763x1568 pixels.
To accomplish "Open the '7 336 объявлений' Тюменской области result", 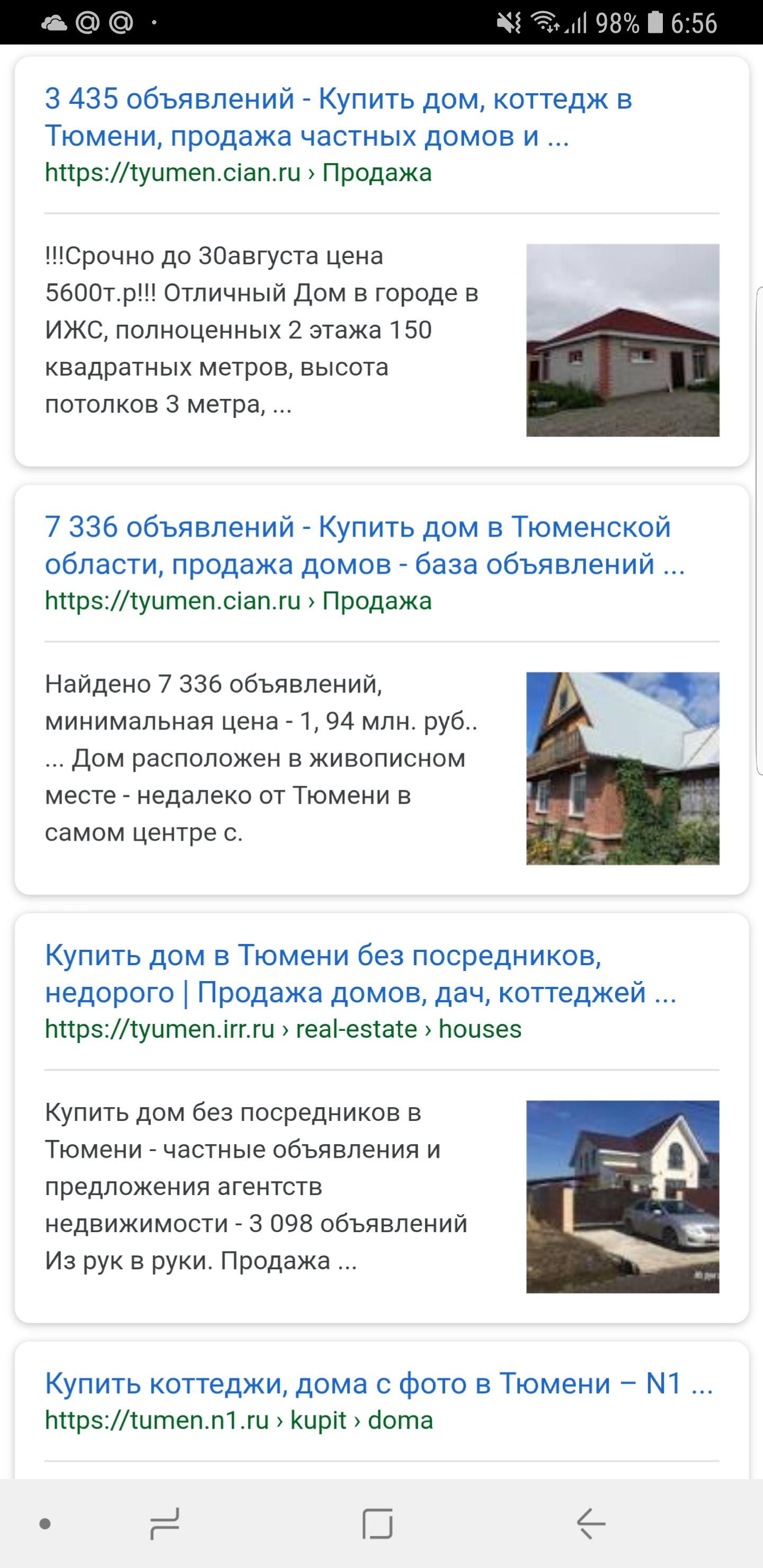I will pyautogui.click(x=366, y=546).
